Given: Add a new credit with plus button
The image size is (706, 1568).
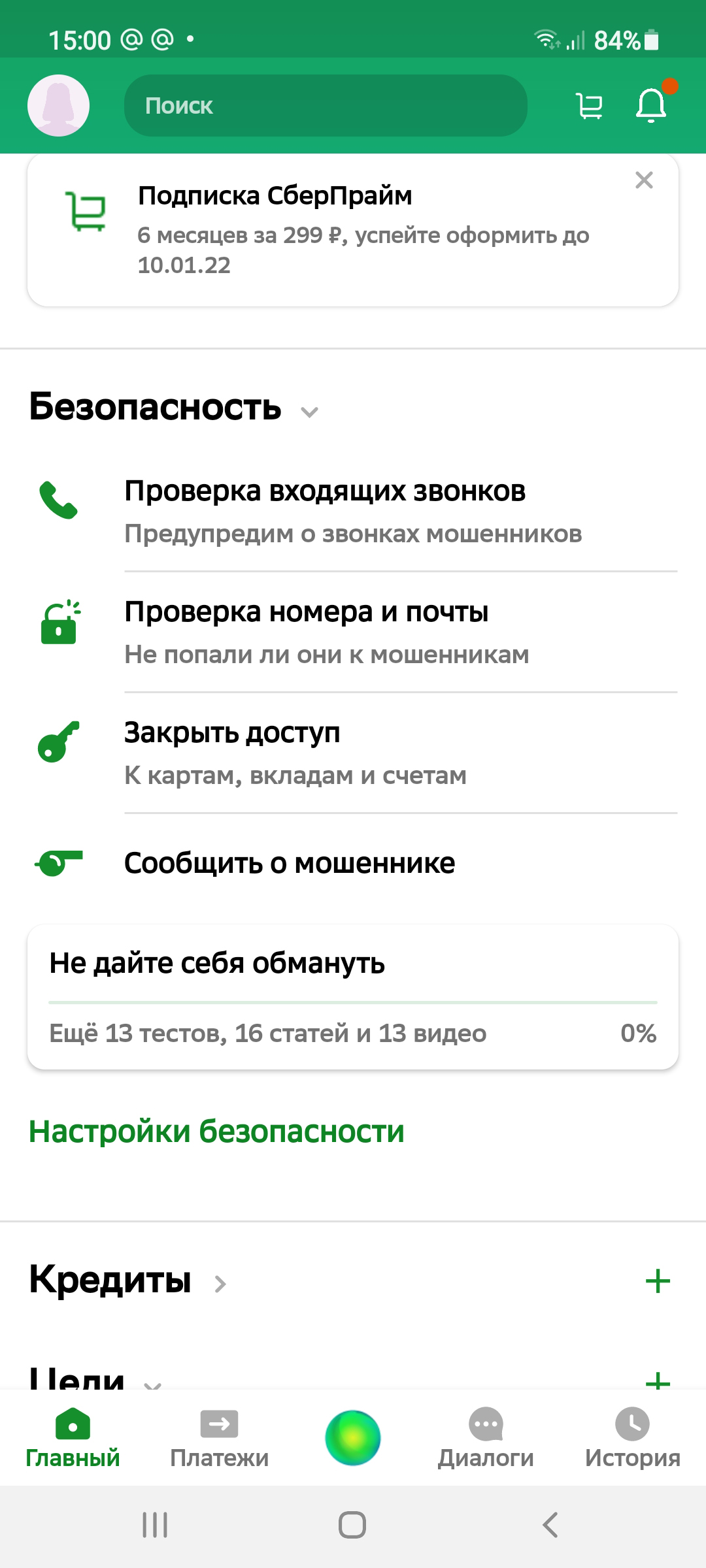Looking at the screenshot, I should click(x=658, y=1281).
